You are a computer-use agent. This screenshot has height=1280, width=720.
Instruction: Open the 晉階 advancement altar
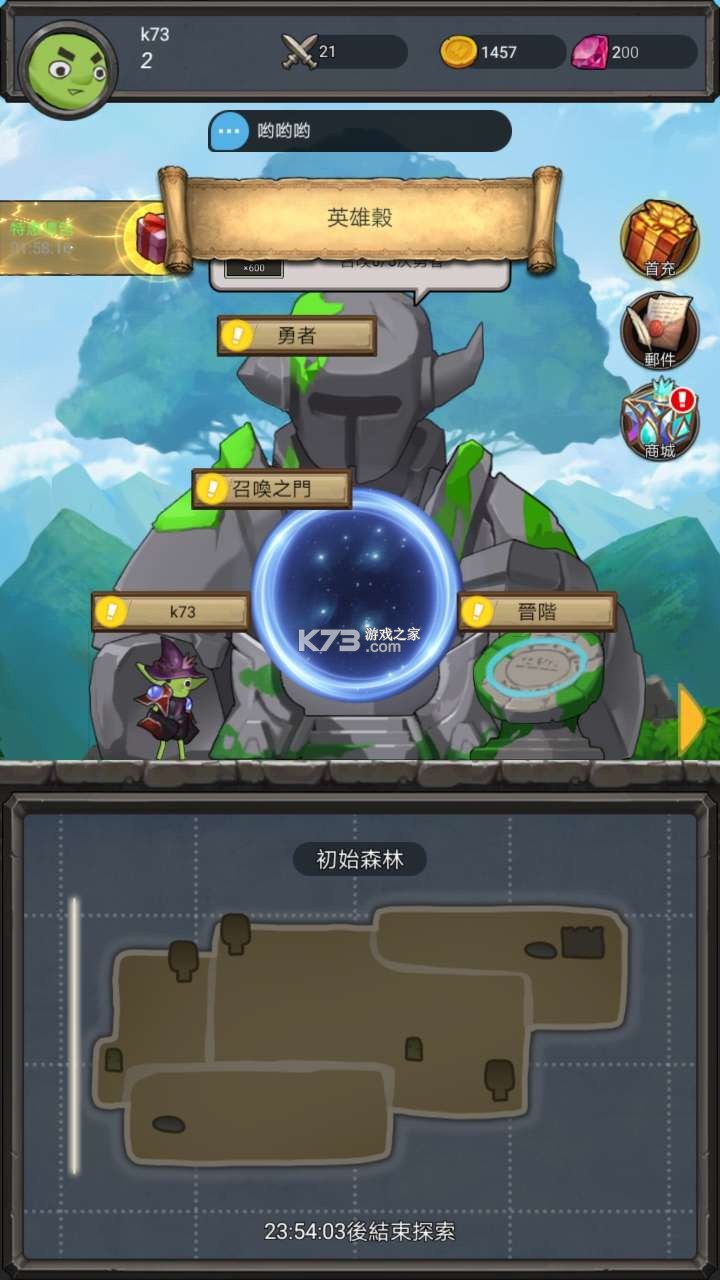click(x=537, y=611)
